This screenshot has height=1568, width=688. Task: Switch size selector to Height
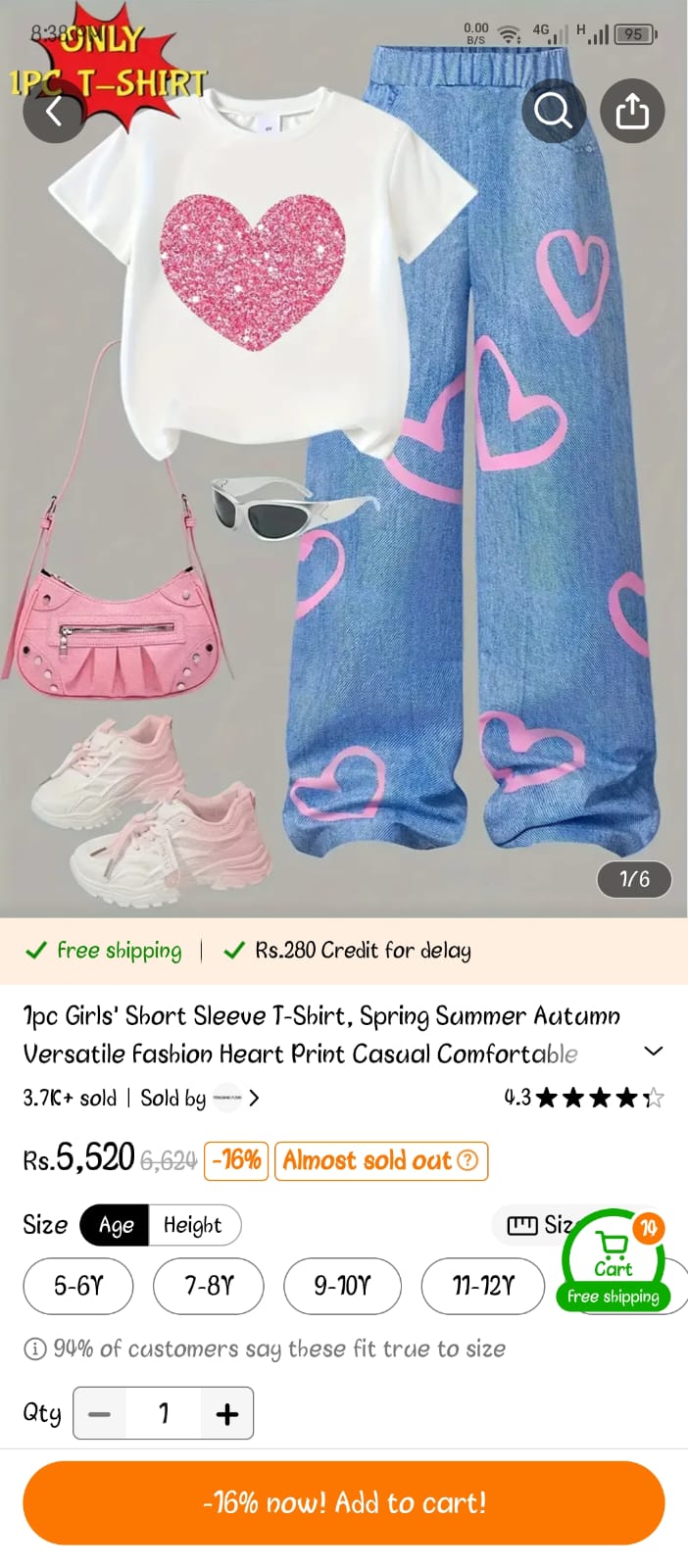click(193, 1225)
